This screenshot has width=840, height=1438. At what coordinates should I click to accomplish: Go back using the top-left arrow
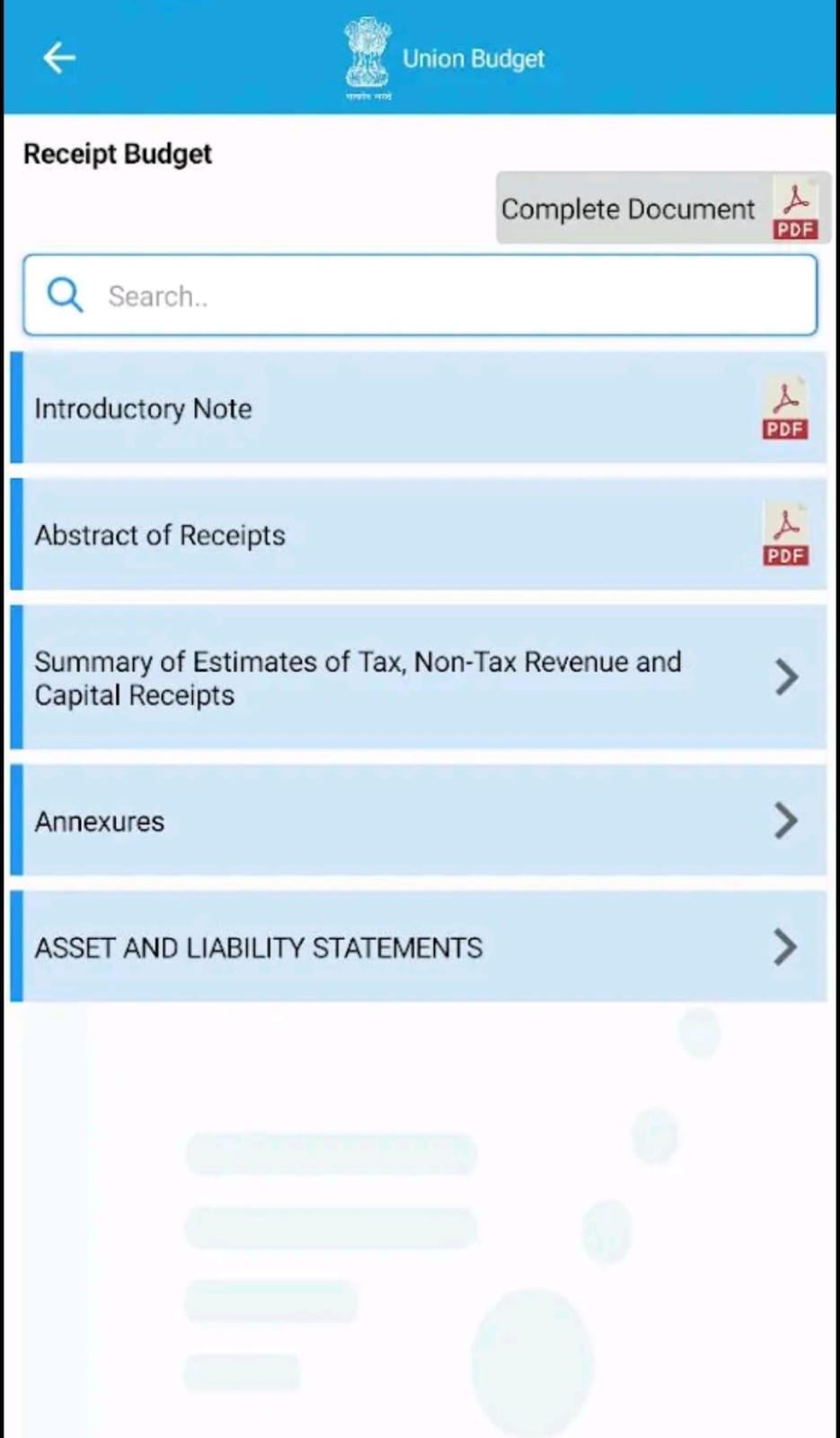pos(59,58)
